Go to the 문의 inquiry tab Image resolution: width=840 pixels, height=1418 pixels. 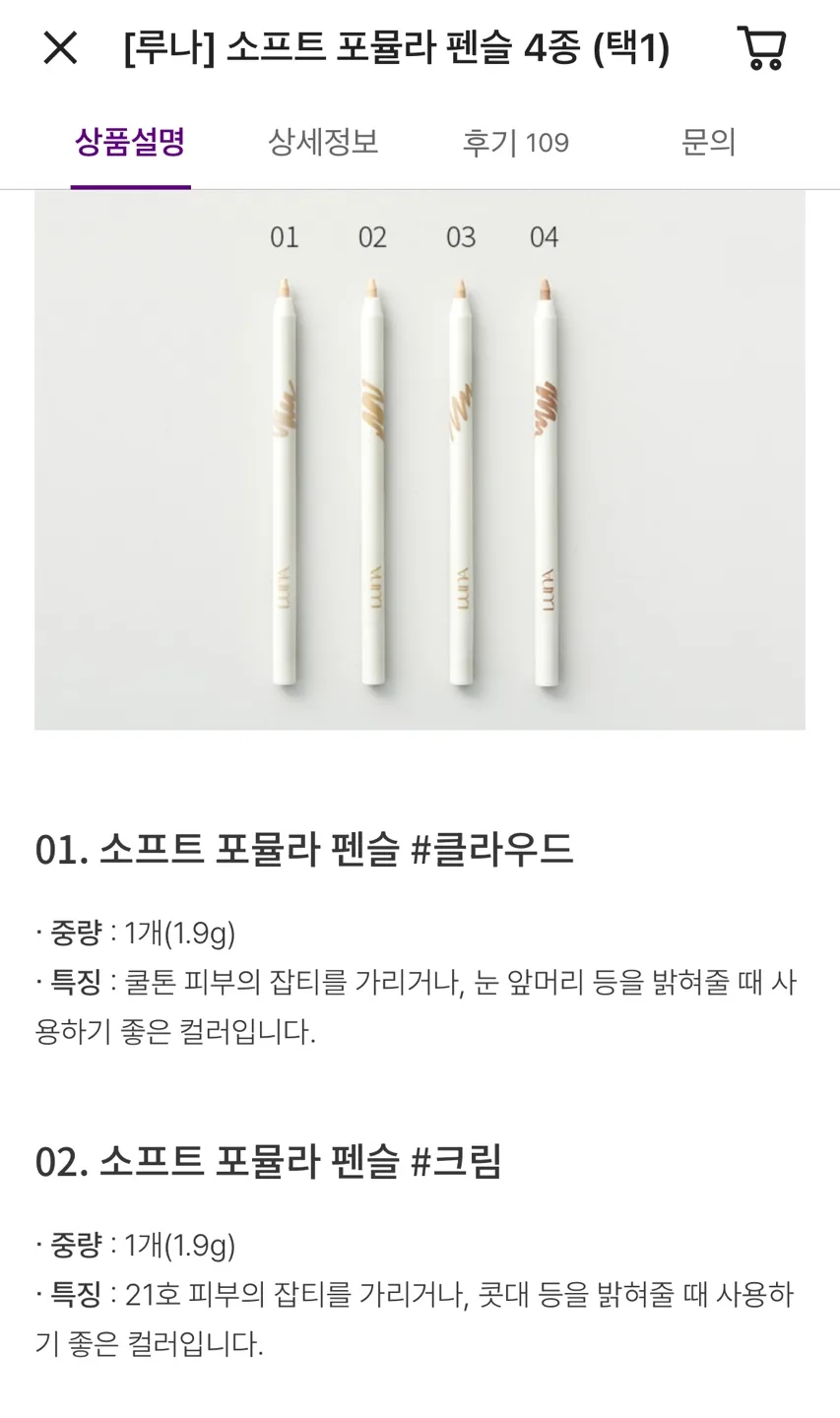708,143
